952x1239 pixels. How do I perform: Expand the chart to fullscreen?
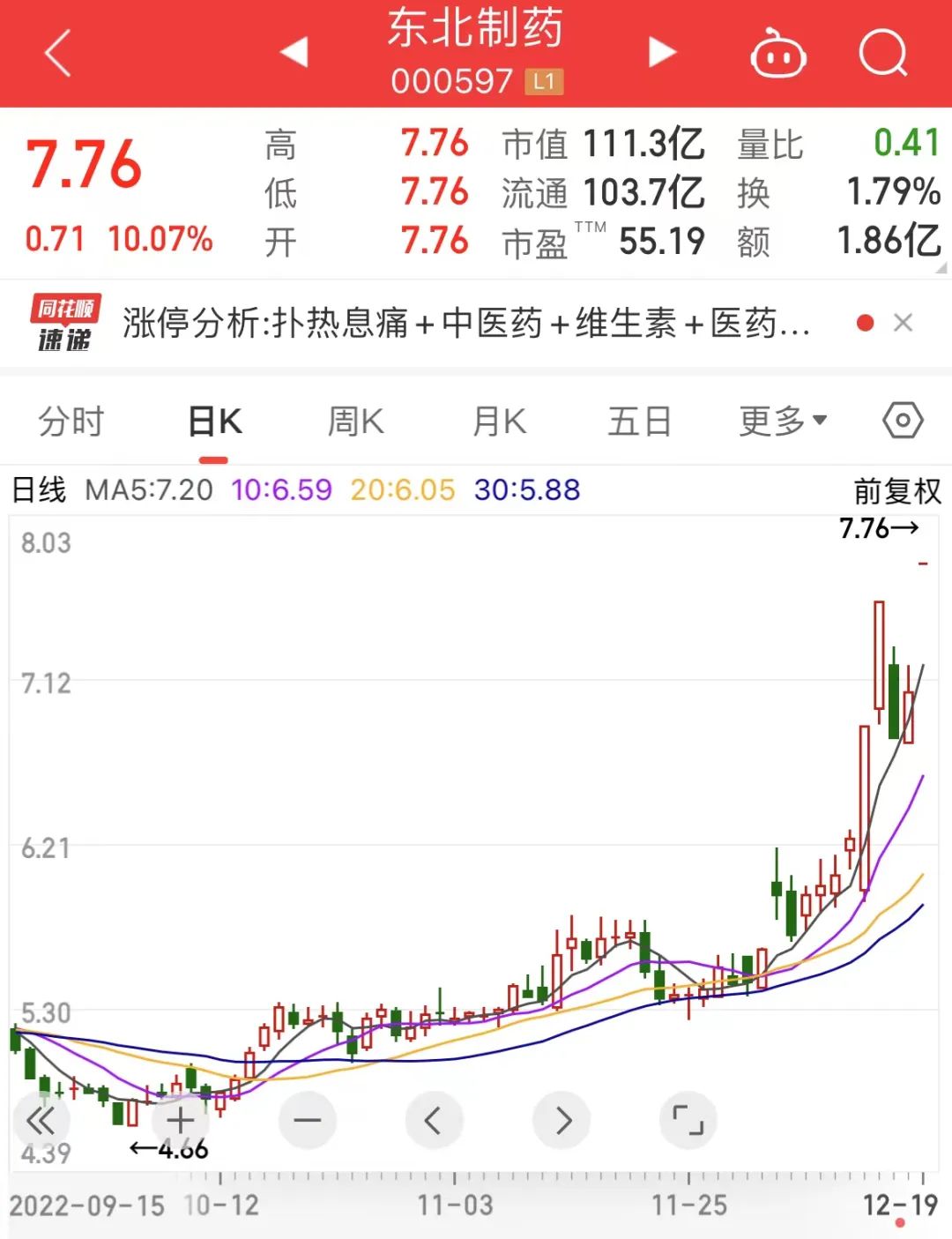(x=688, y=1120)
